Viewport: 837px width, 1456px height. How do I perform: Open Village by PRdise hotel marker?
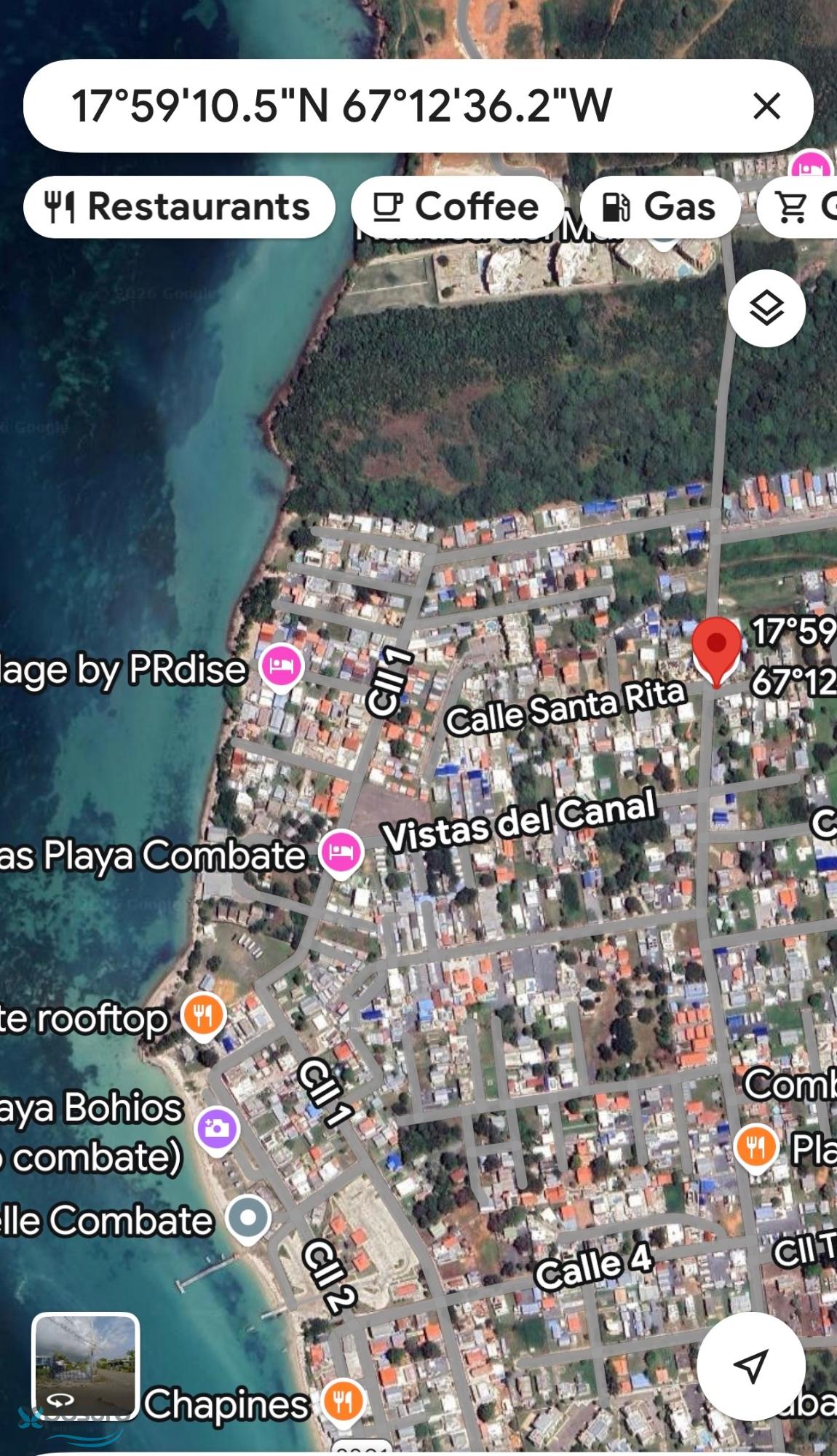pyautogui.click(x=282, y=666)
